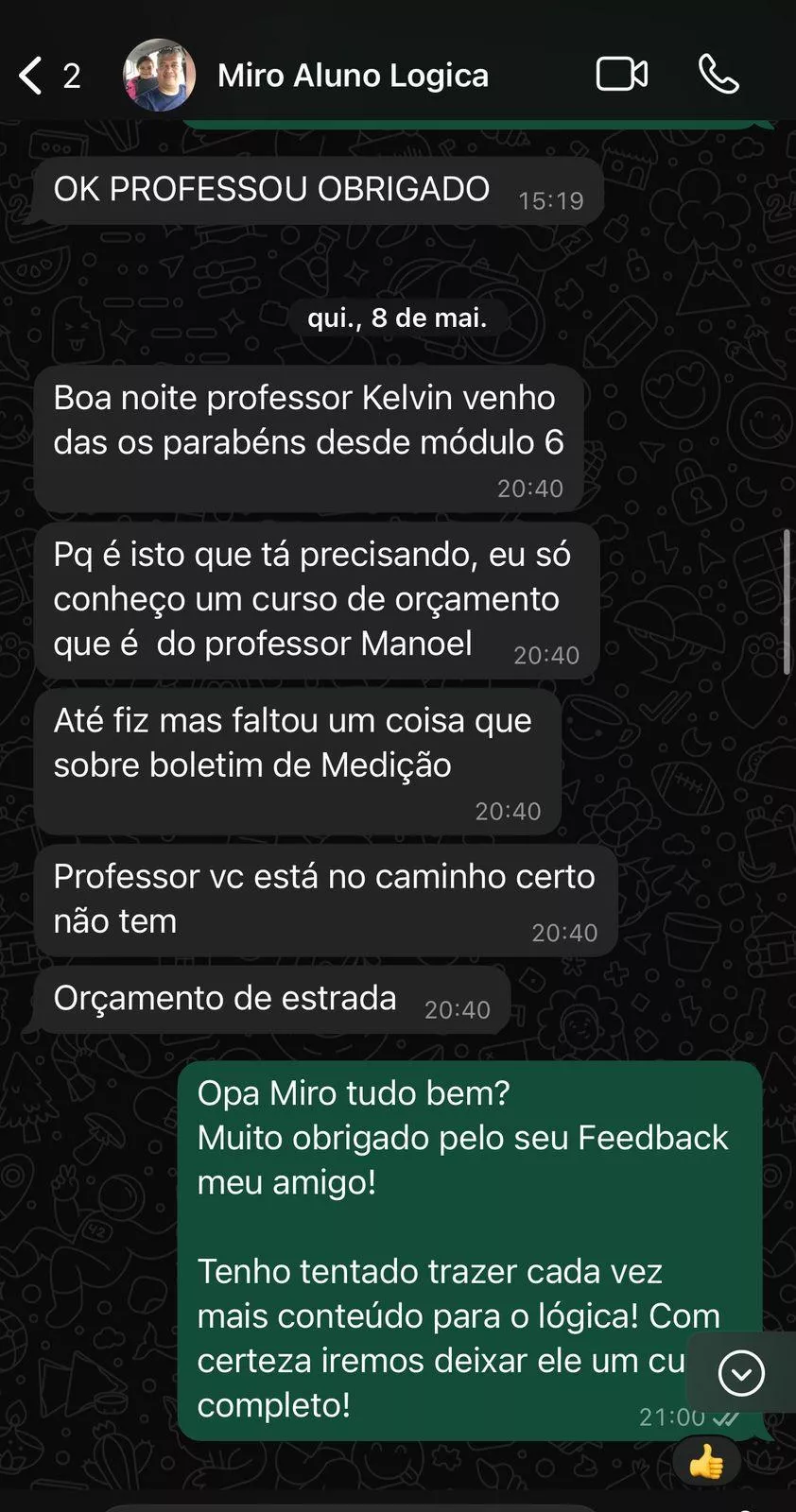Tap Miro's profile picture

(x=160, y=76)
